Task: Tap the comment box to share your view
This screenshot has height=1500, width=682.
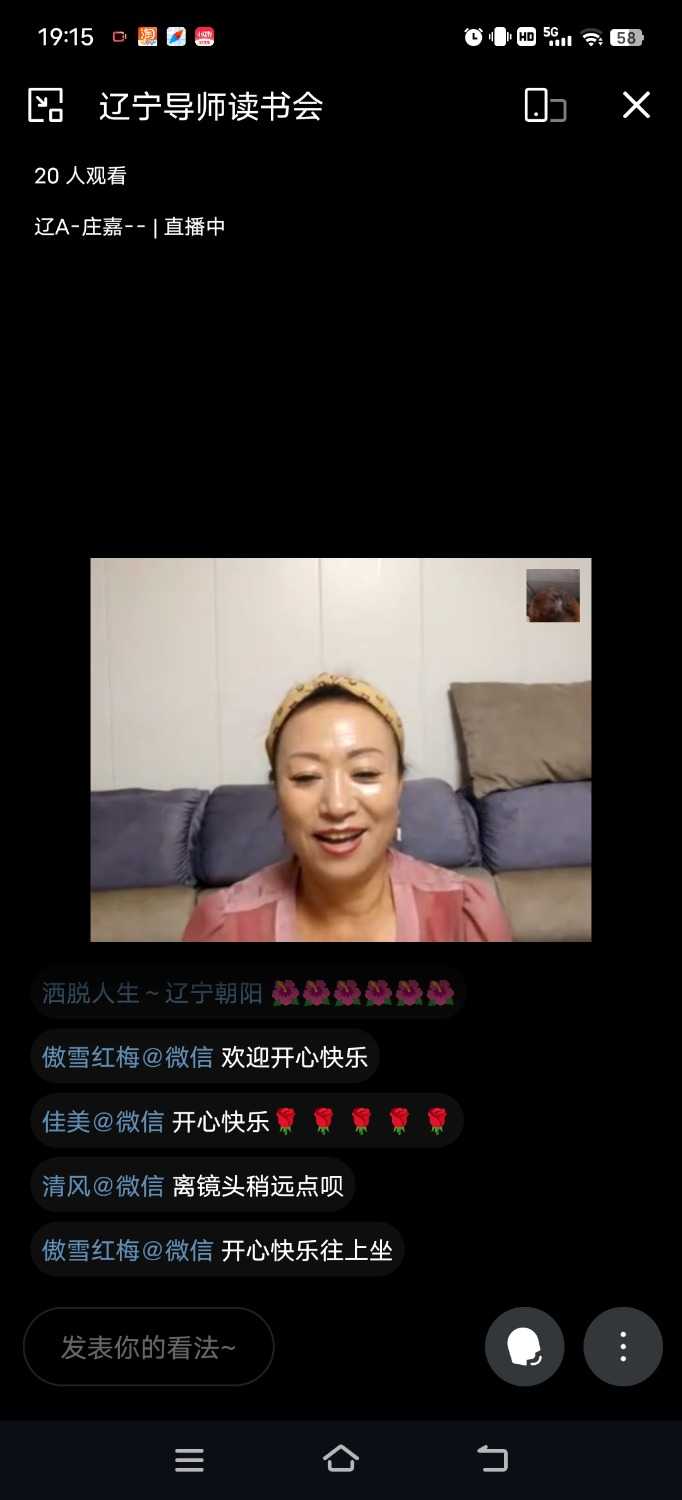Action: point(148,1347)
